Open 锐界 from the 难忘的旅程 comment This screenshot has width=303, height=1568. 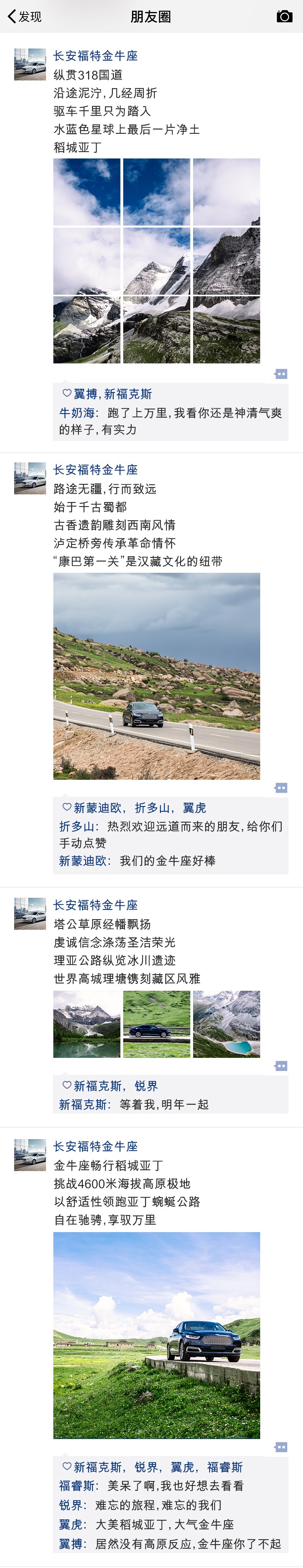tap(71, 1505)
